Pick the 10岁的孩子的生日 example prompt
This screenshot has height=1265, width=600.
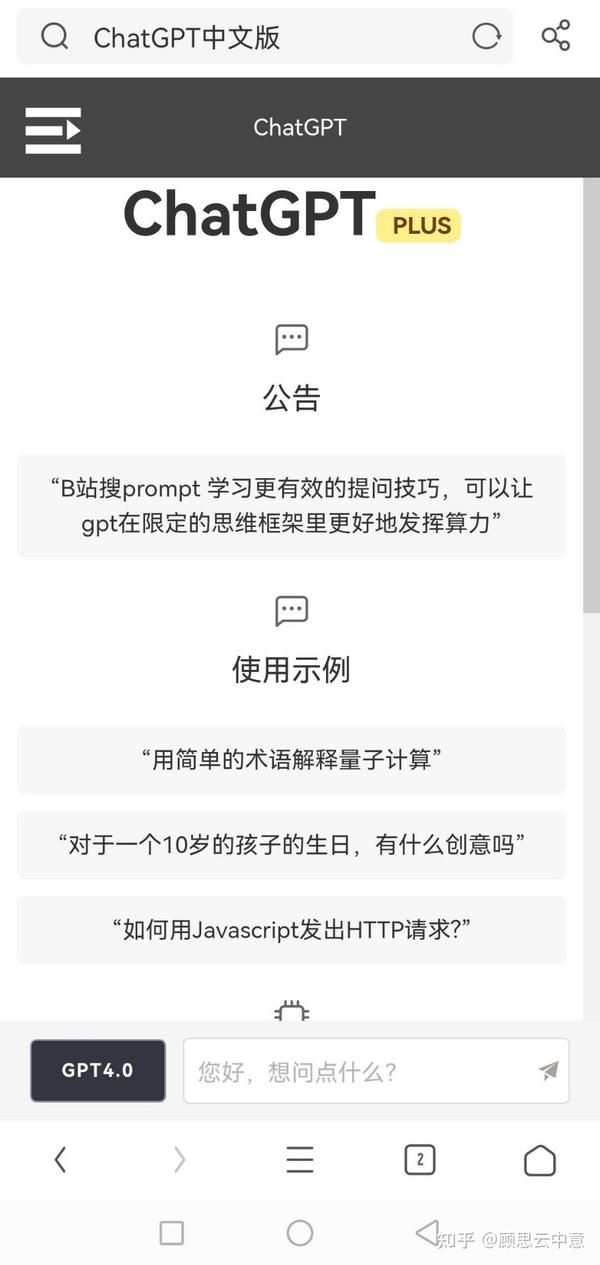[x=291, y=845]
